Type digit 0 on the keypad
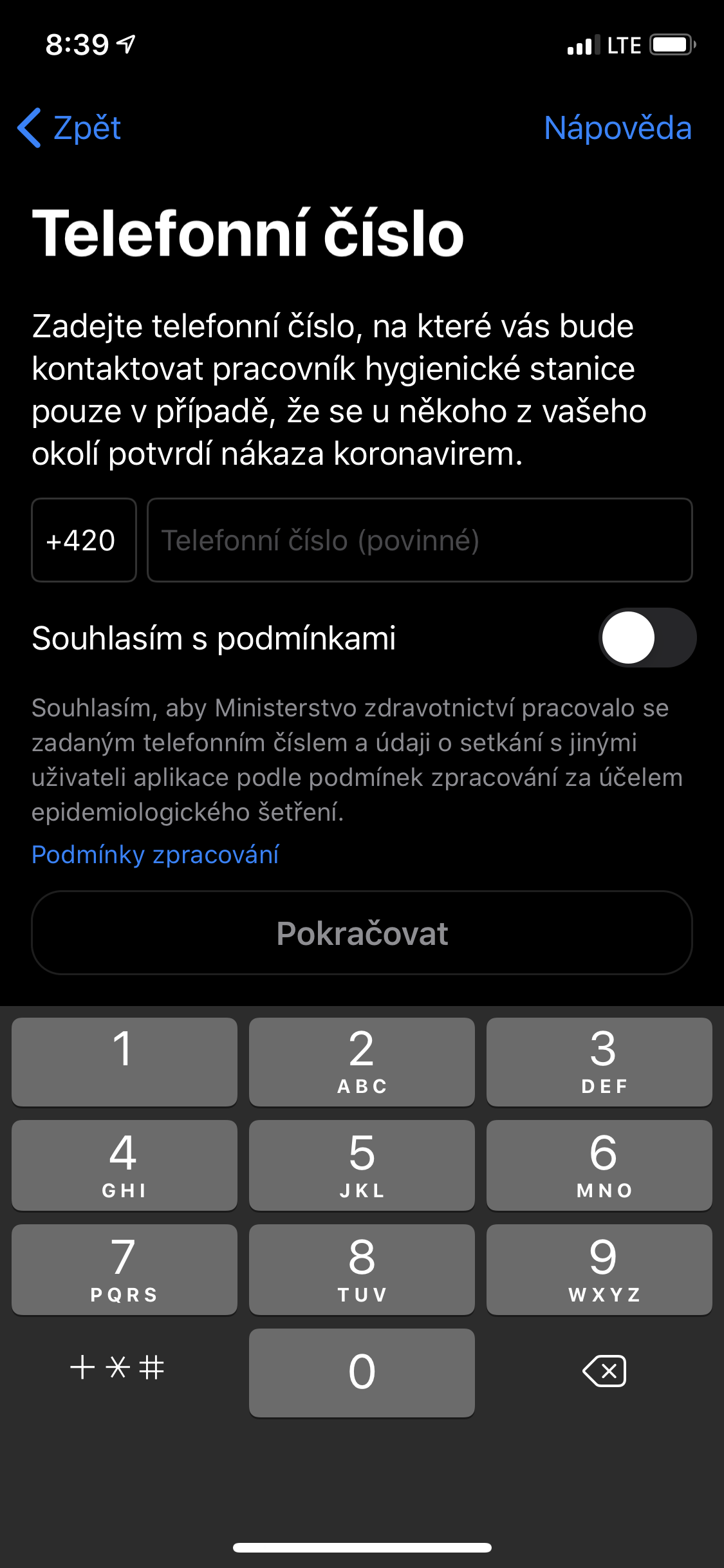724x1568 pixels. pyautogui.click(x=362, y=1372)
